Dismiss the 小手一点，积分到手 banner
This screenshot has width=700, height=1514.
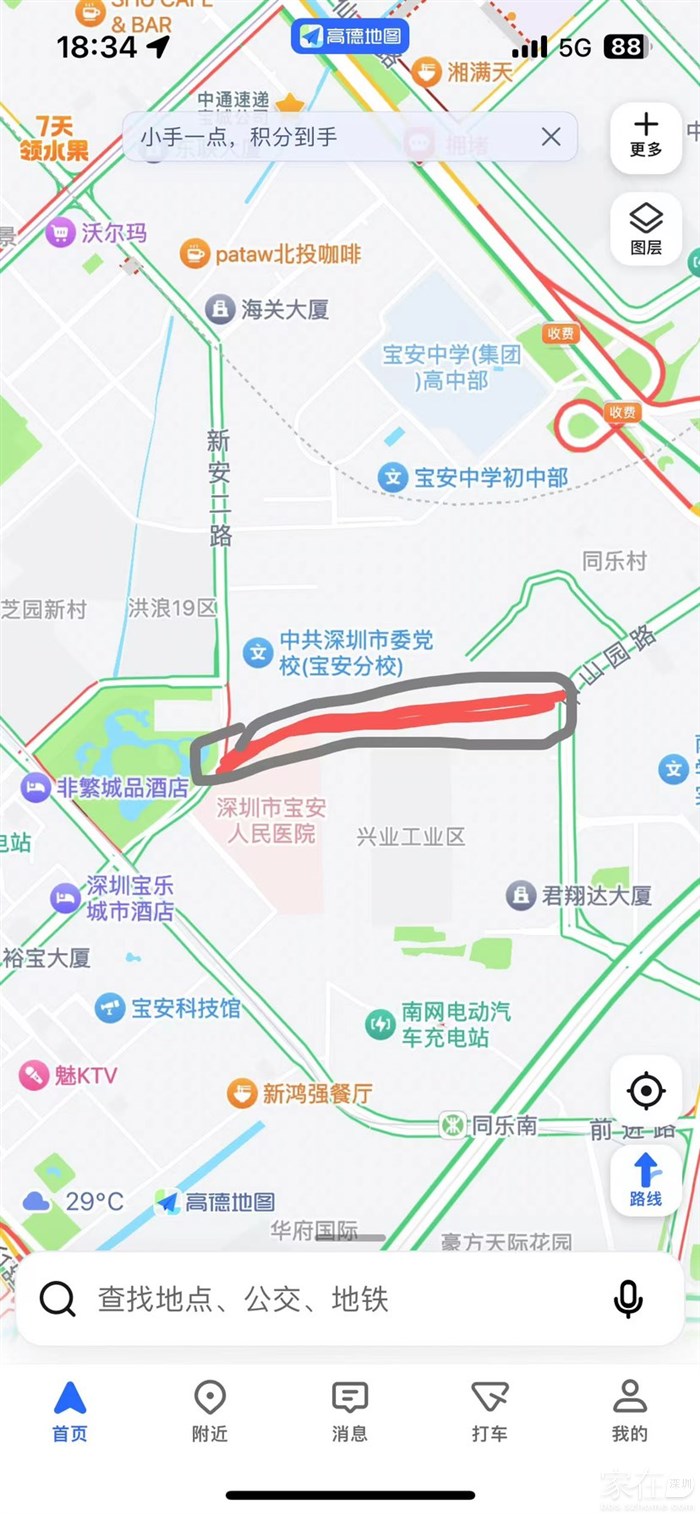(551, 137)
